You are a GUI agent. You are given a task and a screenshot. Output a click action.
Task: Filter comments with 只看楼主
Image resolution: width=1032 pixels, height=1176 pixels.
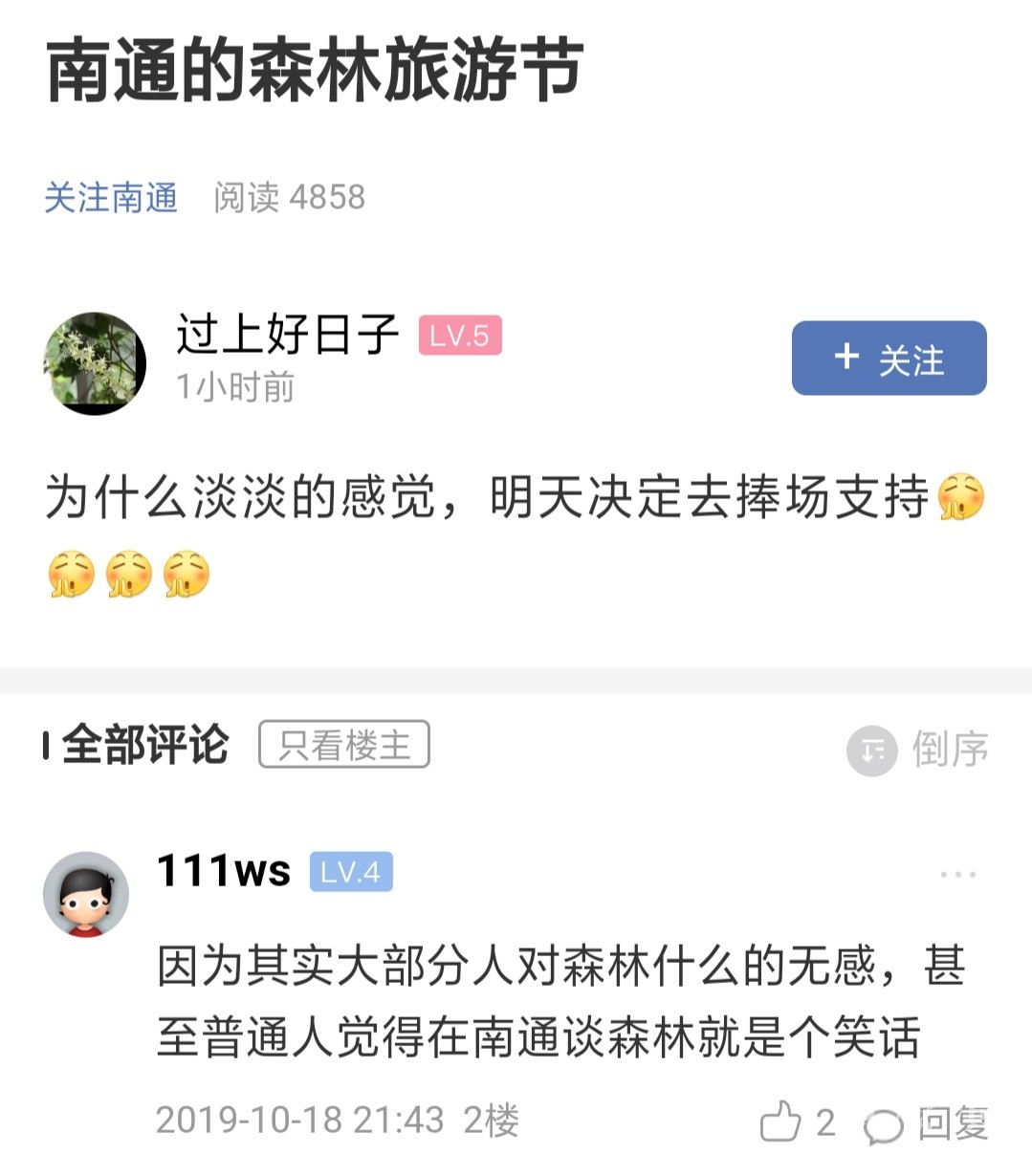344,745
